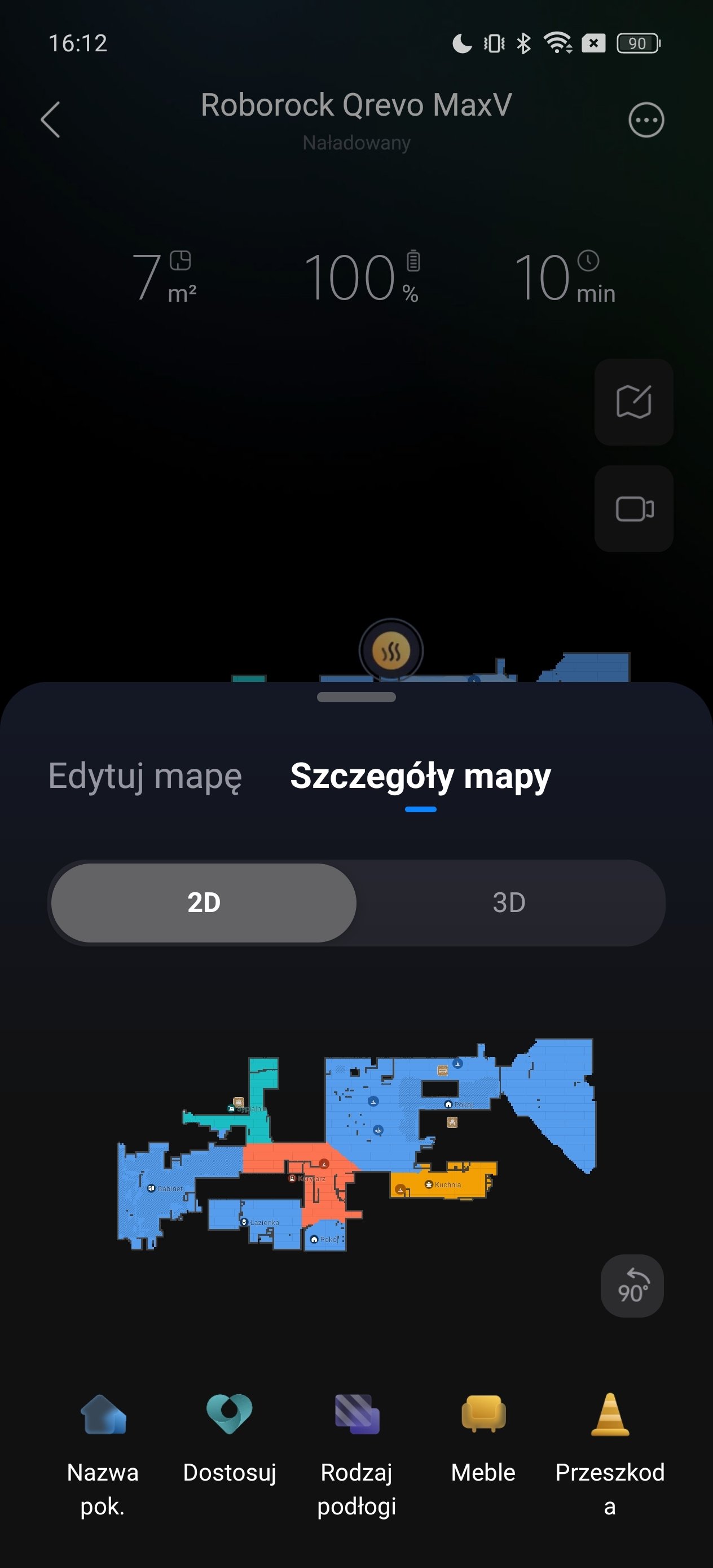The image size is (713, 1568).
Task: Select the Szczegóły mapy tab
Action: click(421, 777)
